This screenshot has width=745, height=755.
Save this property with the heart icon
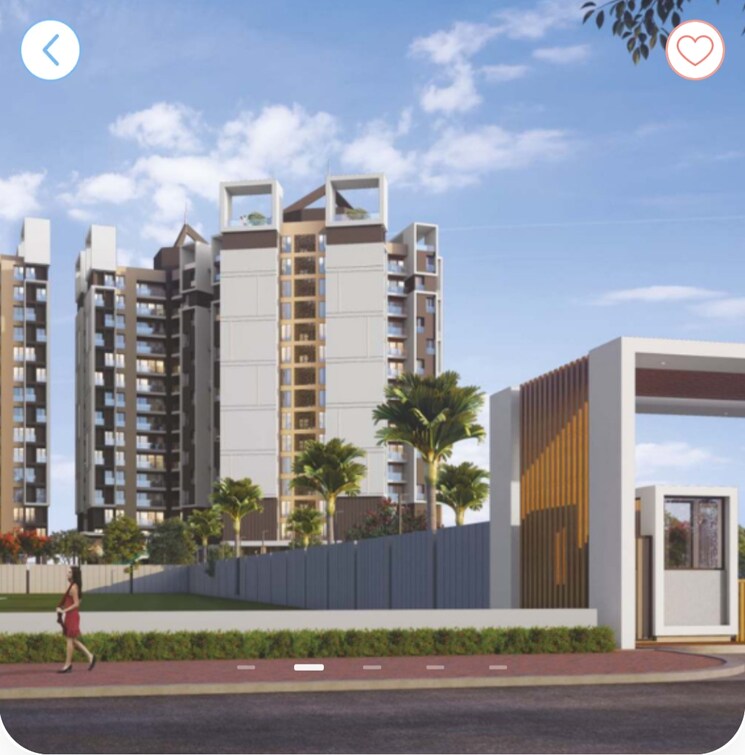[695, 50]
